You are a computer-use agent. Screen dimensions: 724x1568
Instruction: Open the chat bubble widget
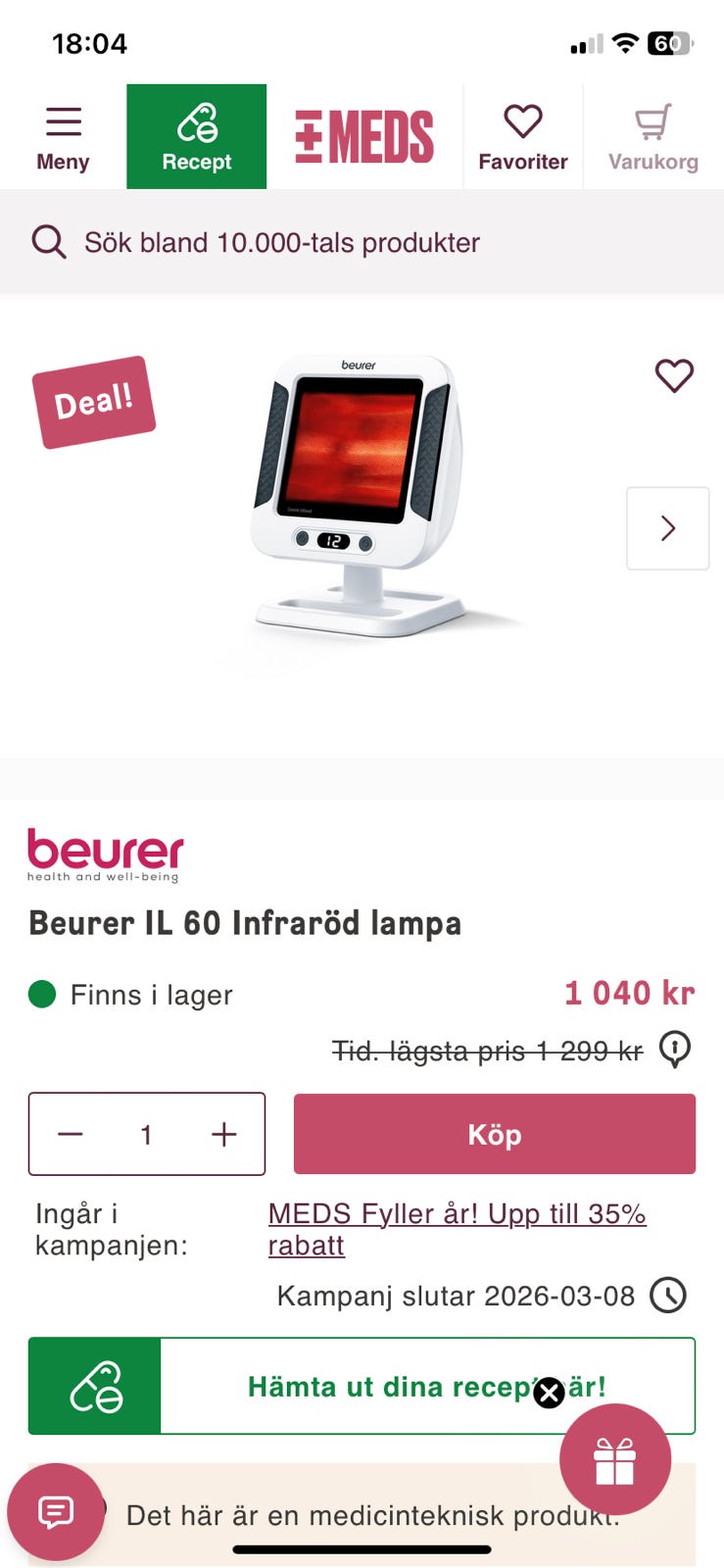coord(56,1512)
